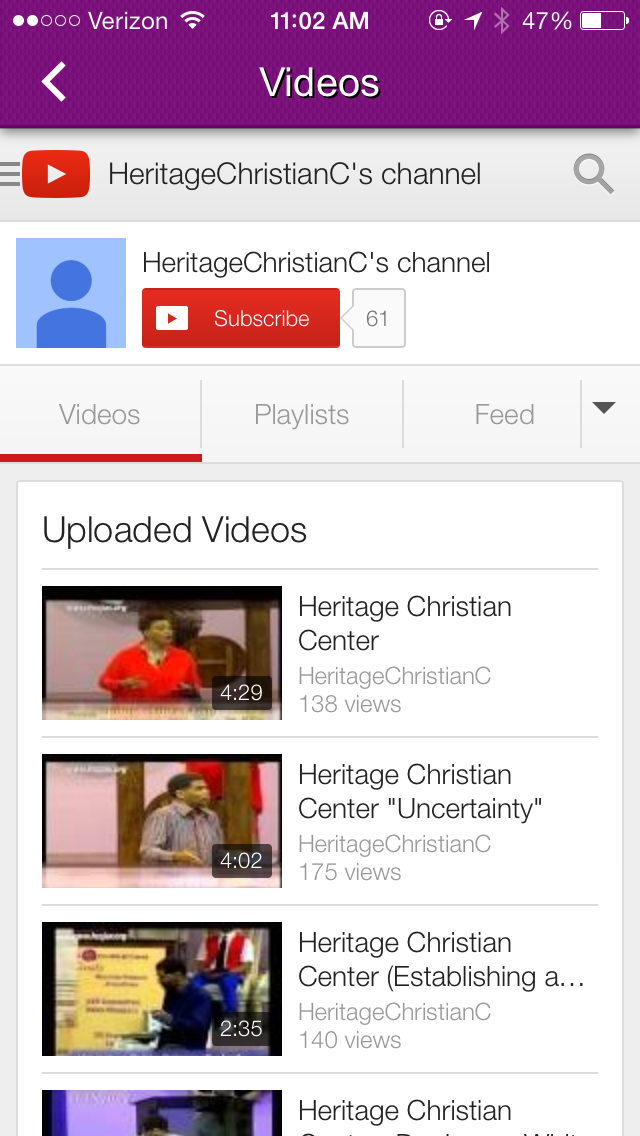The height and width of the screenshot is (1136, 640).
Task: Play the video with 138 views
Action: click(162, 653)
